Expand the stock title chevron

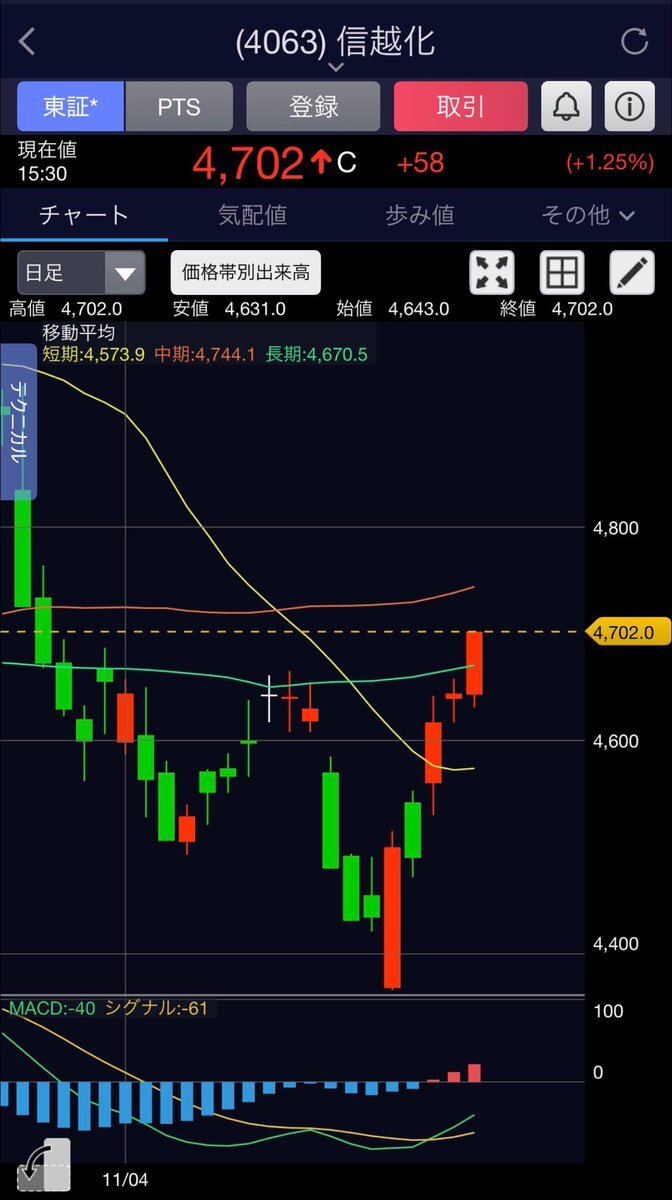(x=336, y=68)
